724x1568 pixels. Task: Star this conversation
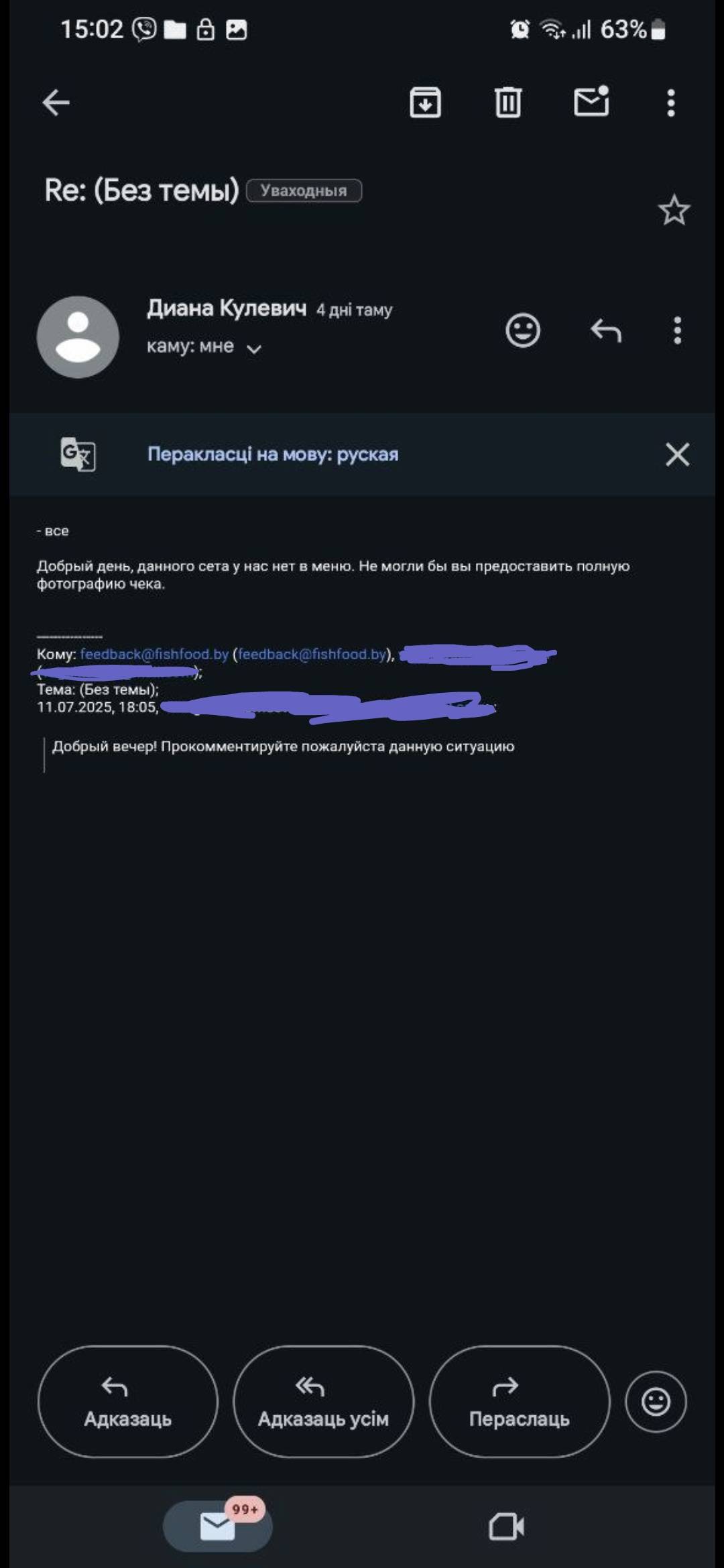click(674, 210)
